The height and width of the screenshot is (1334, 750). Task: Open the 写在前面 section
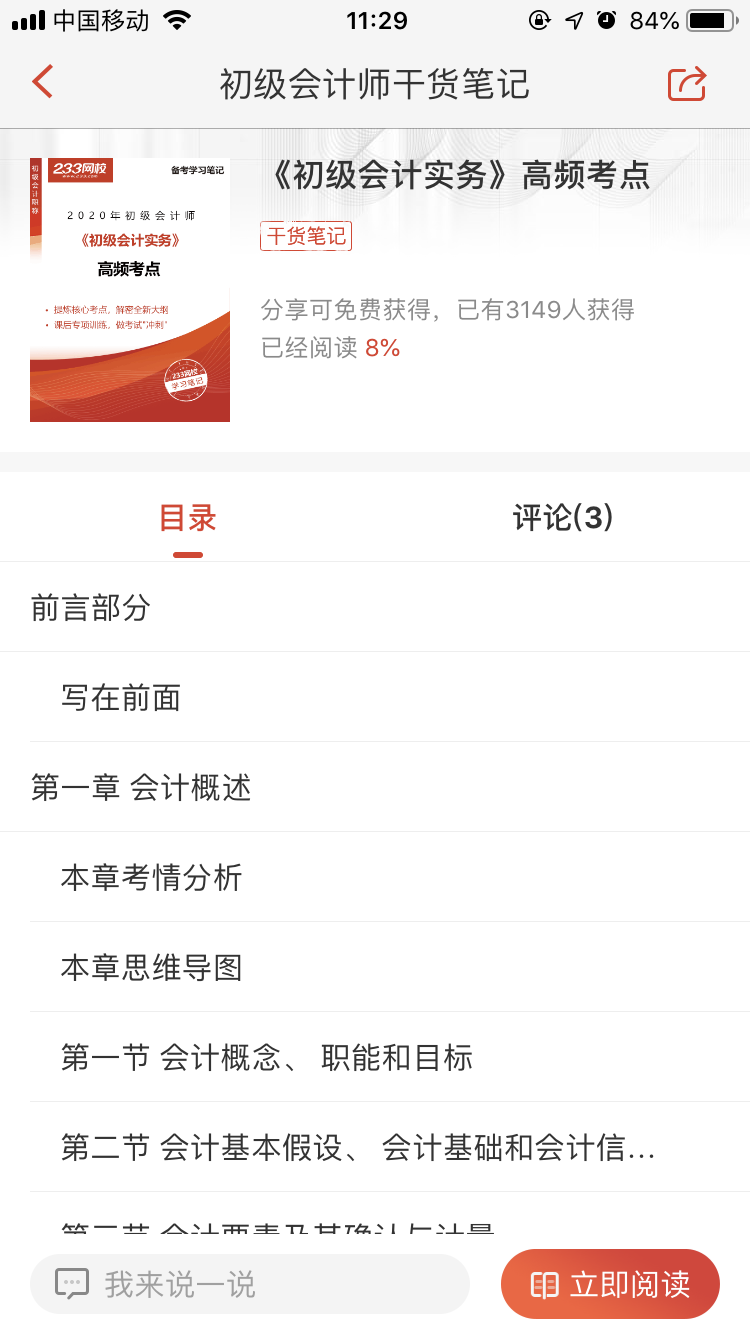[121, 697]
